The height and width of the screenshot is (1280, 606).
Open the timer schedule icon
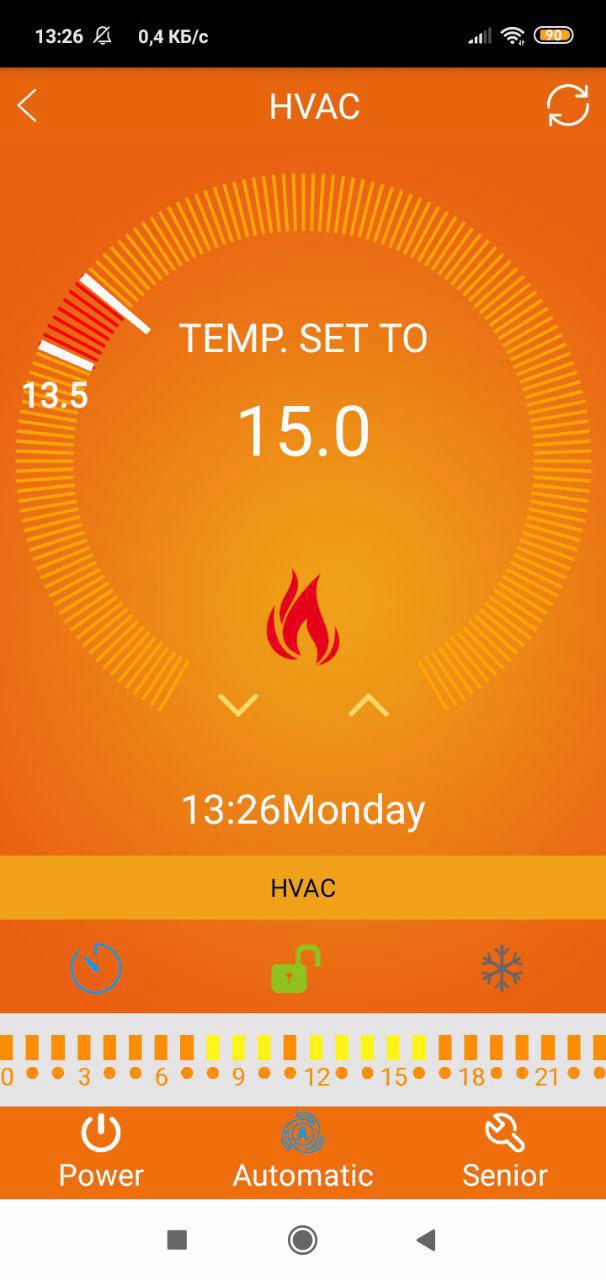[x=96, y=968]
